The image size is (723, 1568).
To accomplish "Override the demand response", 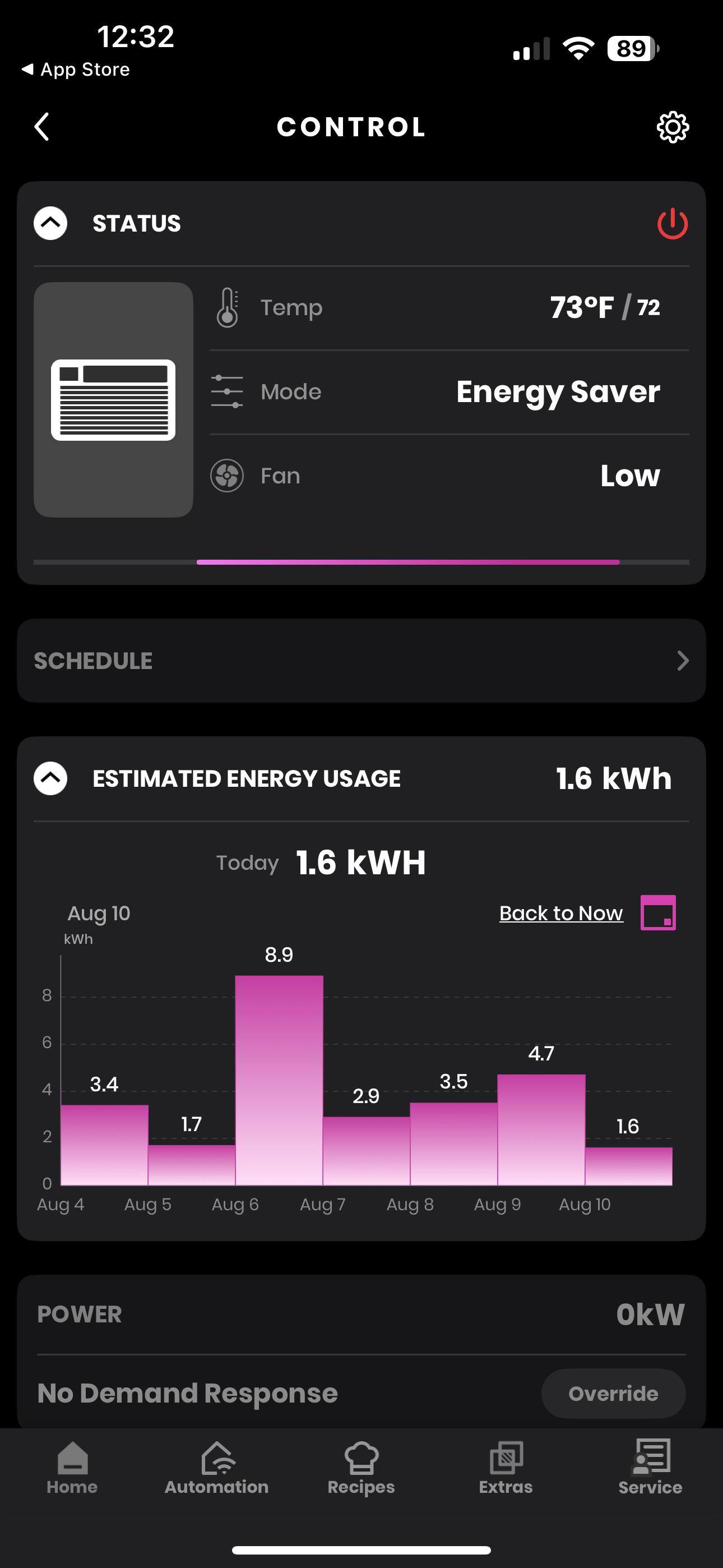I will [613, 1393].
